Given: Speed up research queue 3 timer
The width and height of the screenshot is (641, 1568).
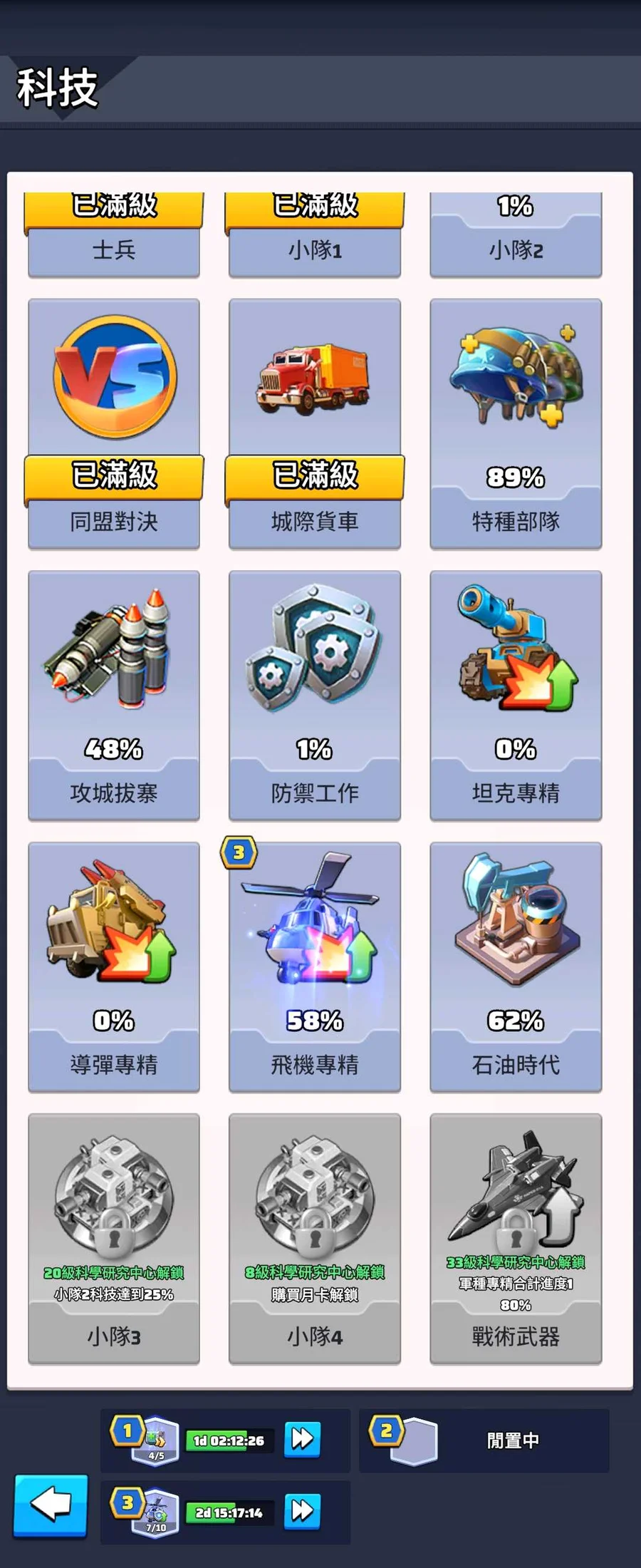Looking at the screenshot, I should 302,1510.
